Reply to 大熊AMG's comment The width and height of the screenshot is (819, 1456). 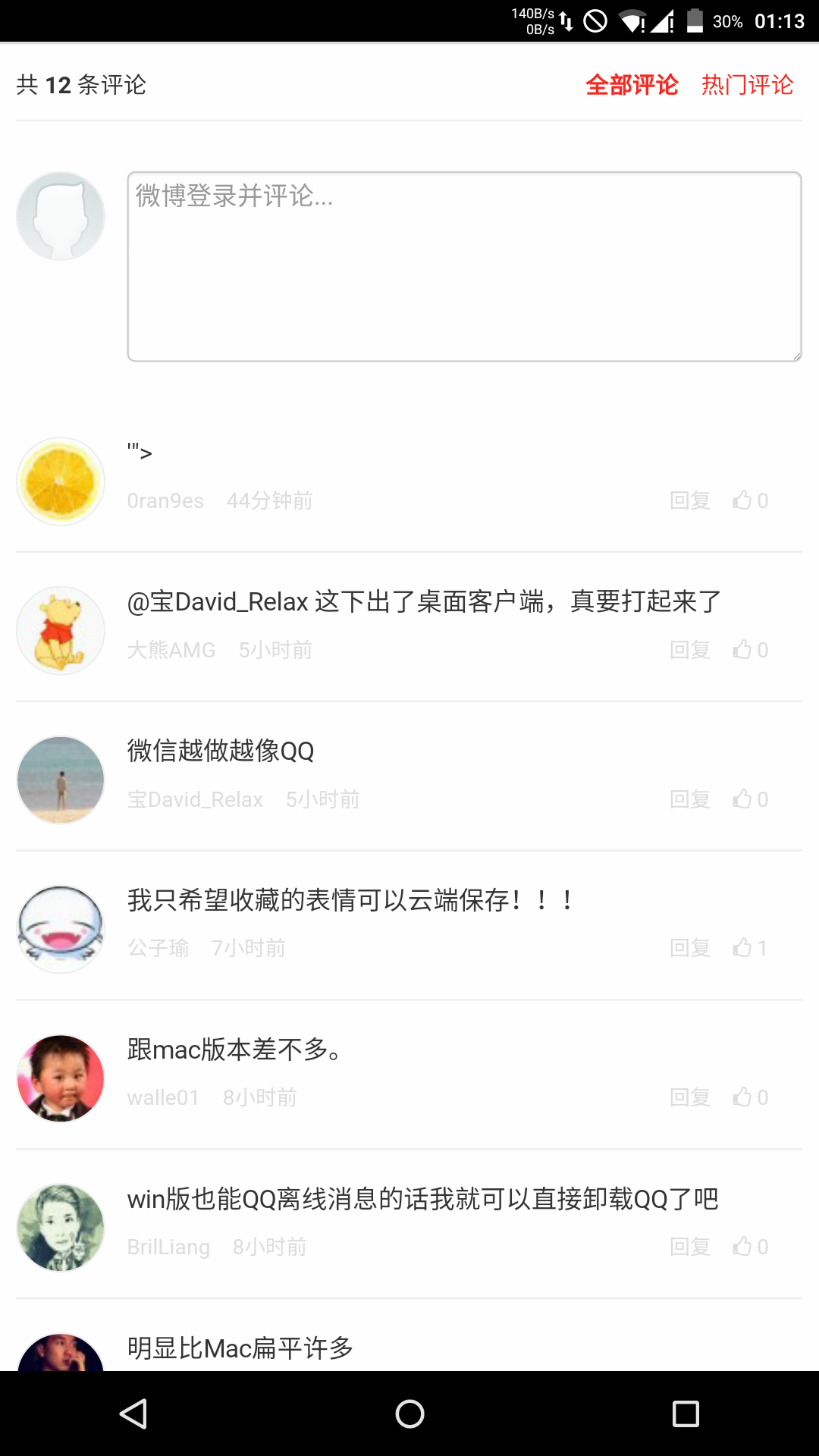690,650
